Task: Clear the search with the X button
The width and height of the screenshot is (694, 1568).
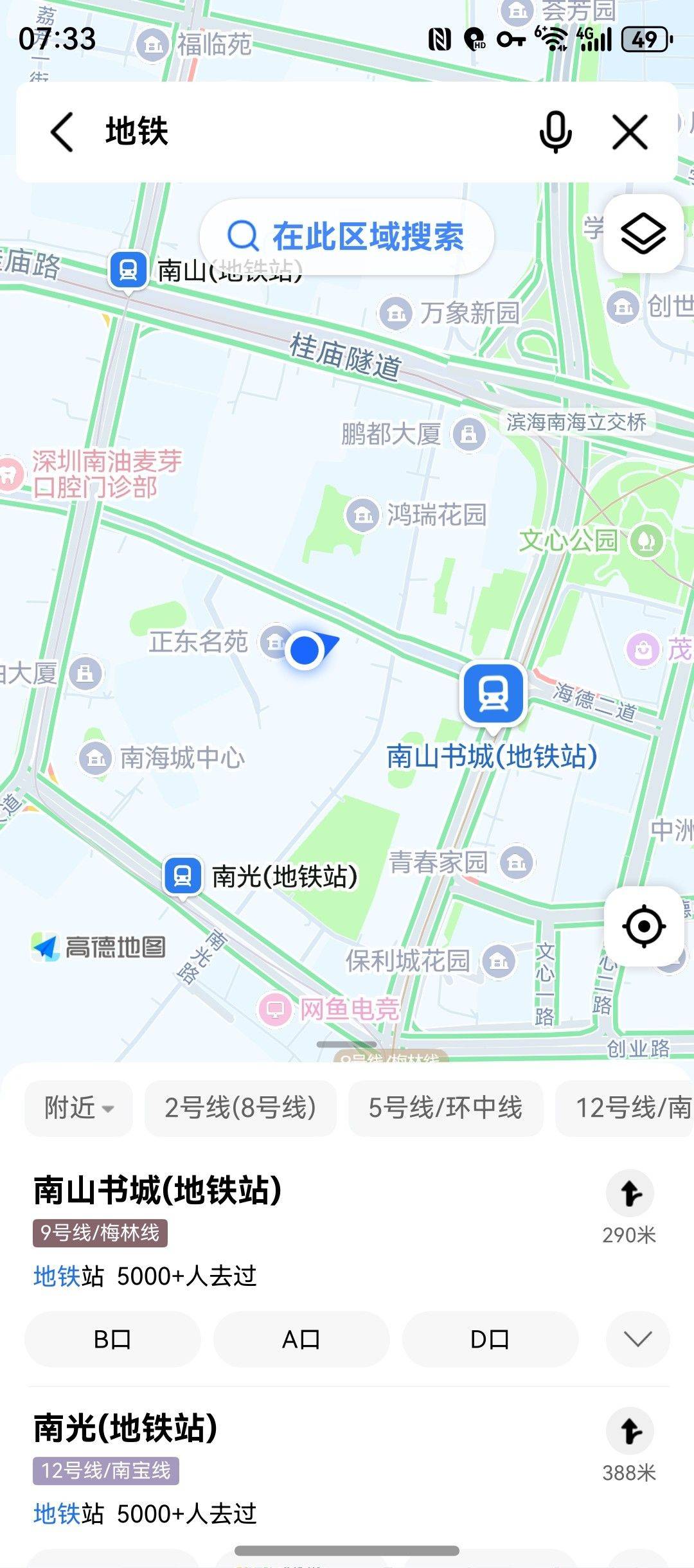Action: [x=630, y=131]
